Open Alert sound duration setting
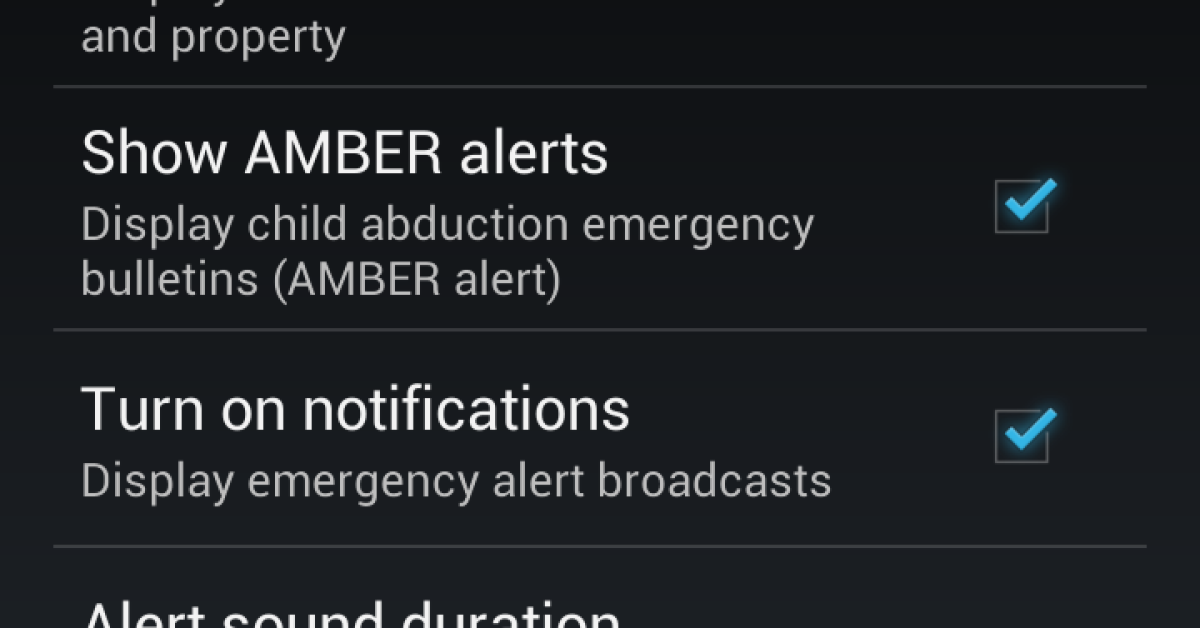This screenshot has width=1200, height=628. click(350, 612)
